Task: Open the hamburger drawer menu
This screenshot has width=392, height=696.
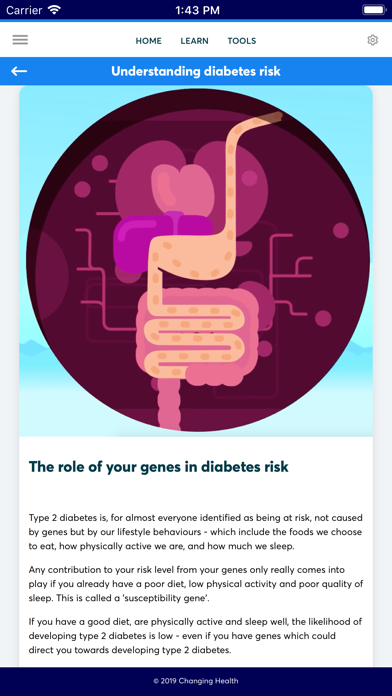Action: click(20, 40)
